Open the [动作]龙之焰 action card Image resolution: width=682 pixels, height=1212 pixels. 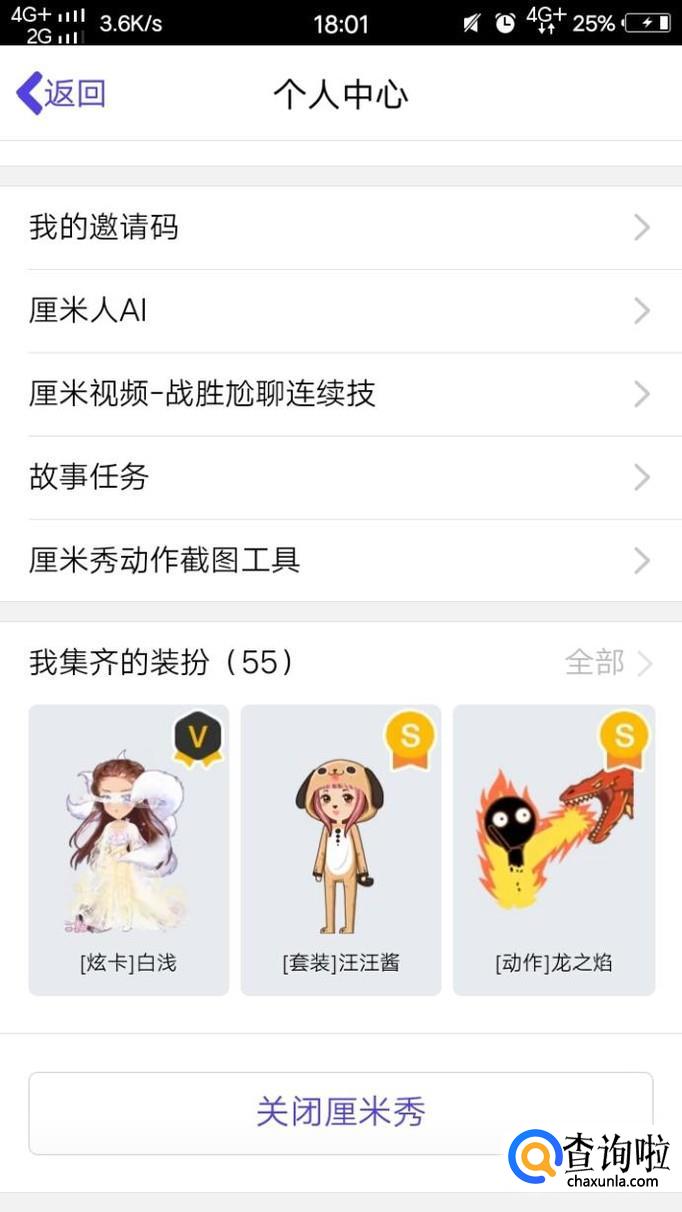pyautogui.click(x=554, y=850)
